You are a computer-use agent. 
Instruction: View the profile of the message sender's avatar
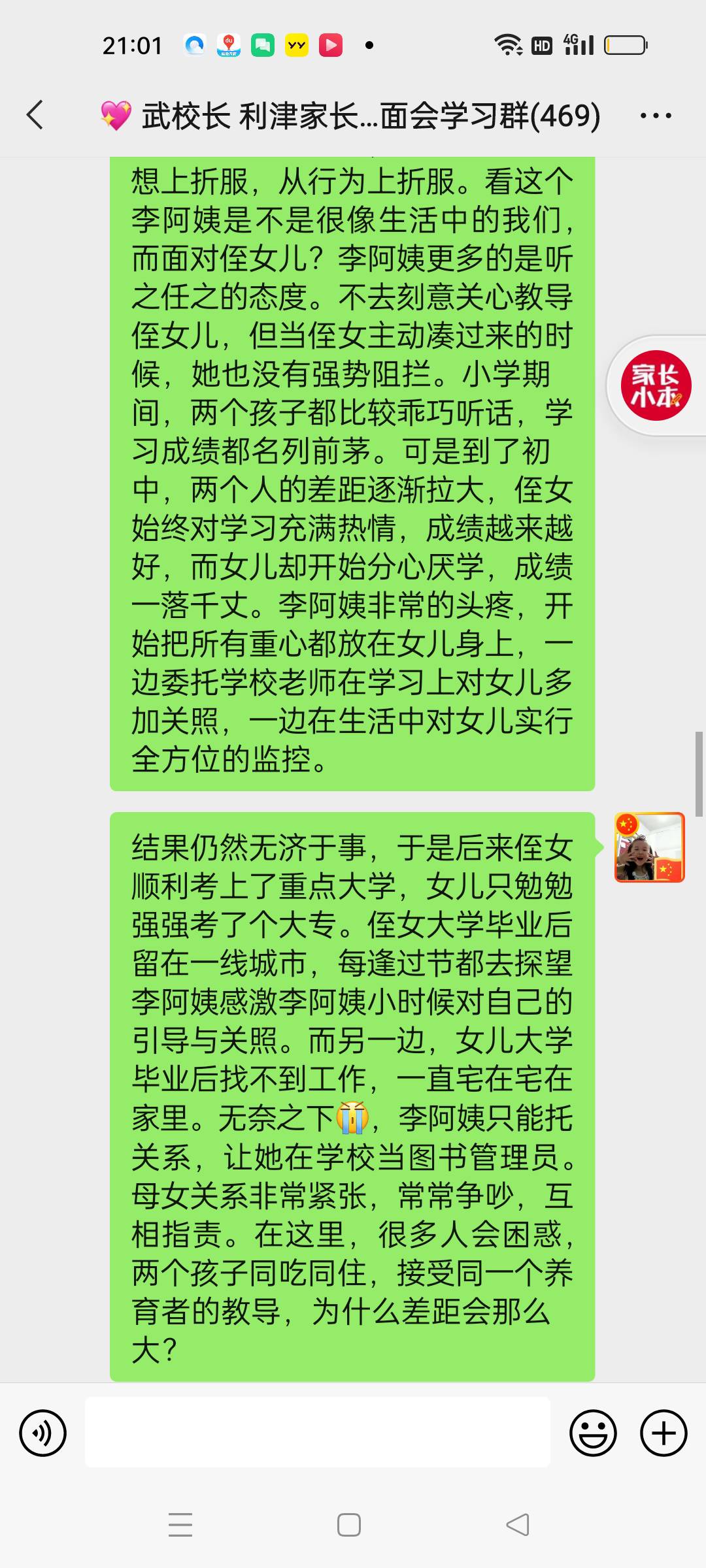coord(649,847)
